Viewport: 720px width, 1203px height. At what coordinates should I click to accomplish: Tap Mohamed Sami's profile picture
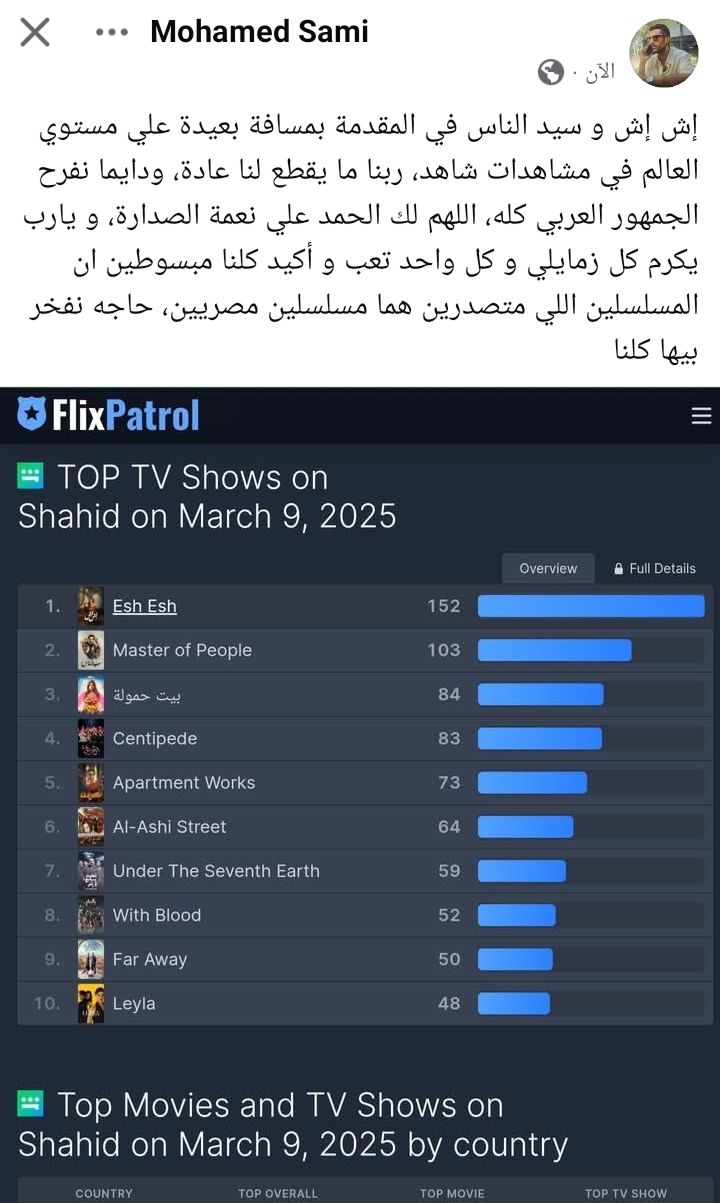click(x=664, y=52)
